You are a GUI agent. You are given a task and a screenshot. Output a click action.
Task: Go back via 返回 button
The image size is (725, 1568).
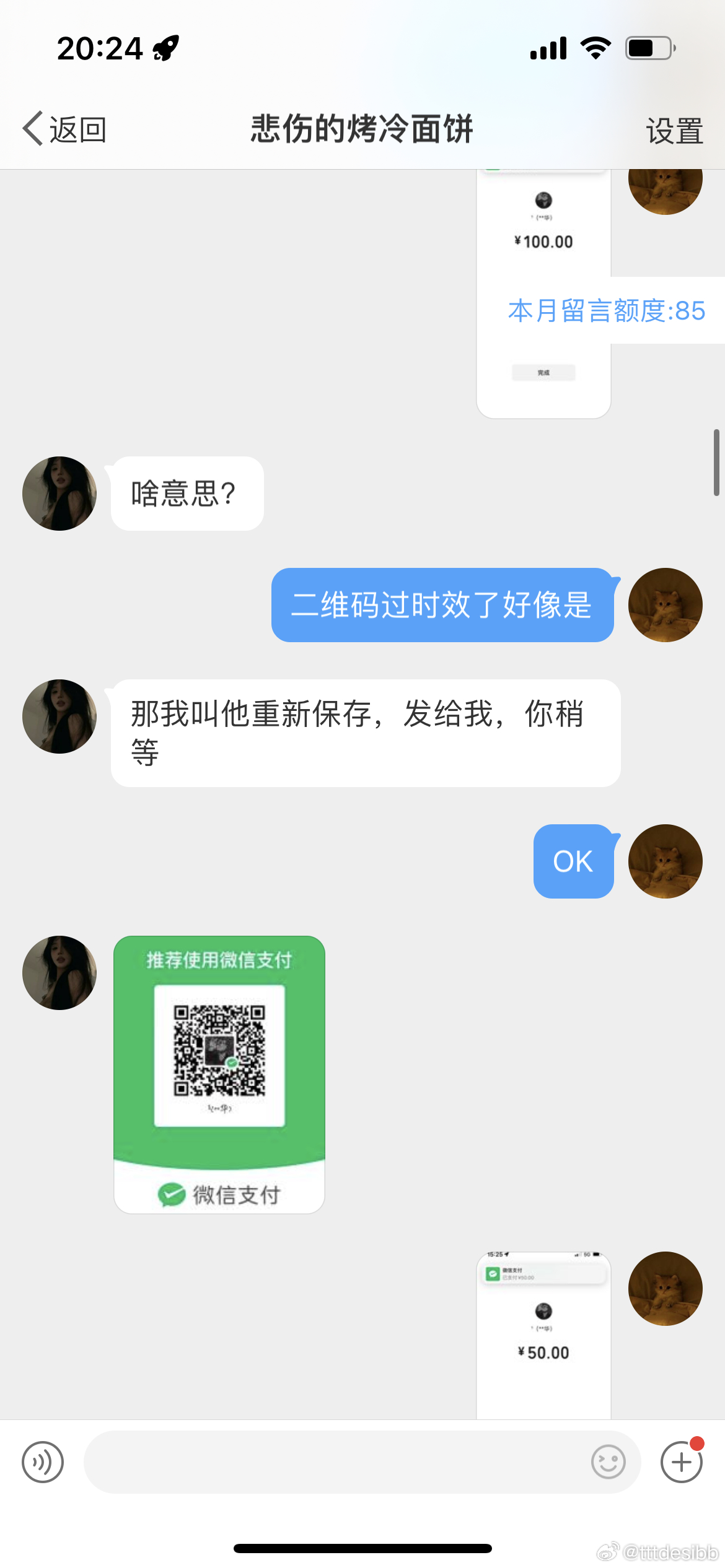point(64,129)
